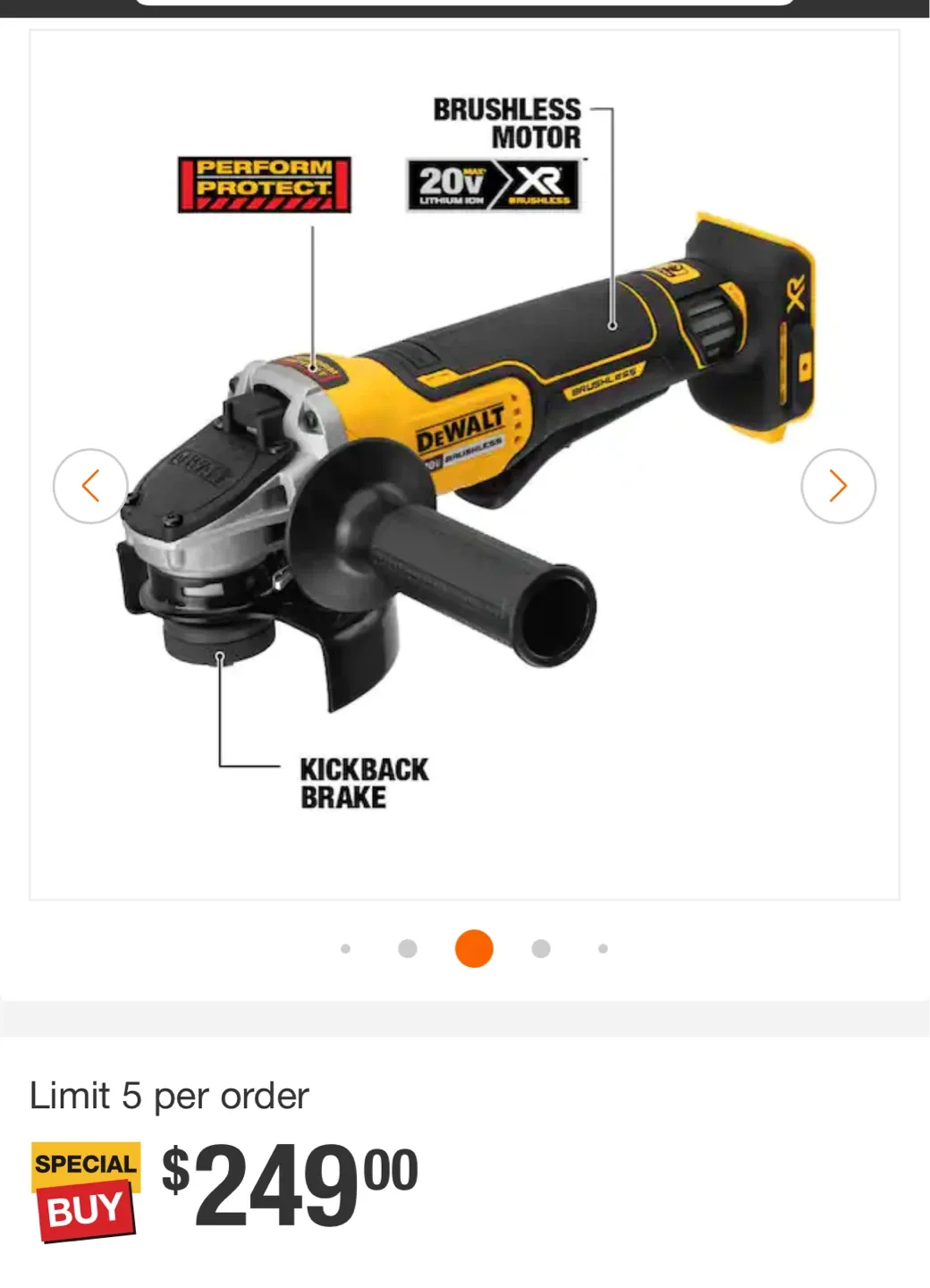The width and height of the screenshot is (930, 1288).
Task: Advance to the next product image
Action: point(839,484)
